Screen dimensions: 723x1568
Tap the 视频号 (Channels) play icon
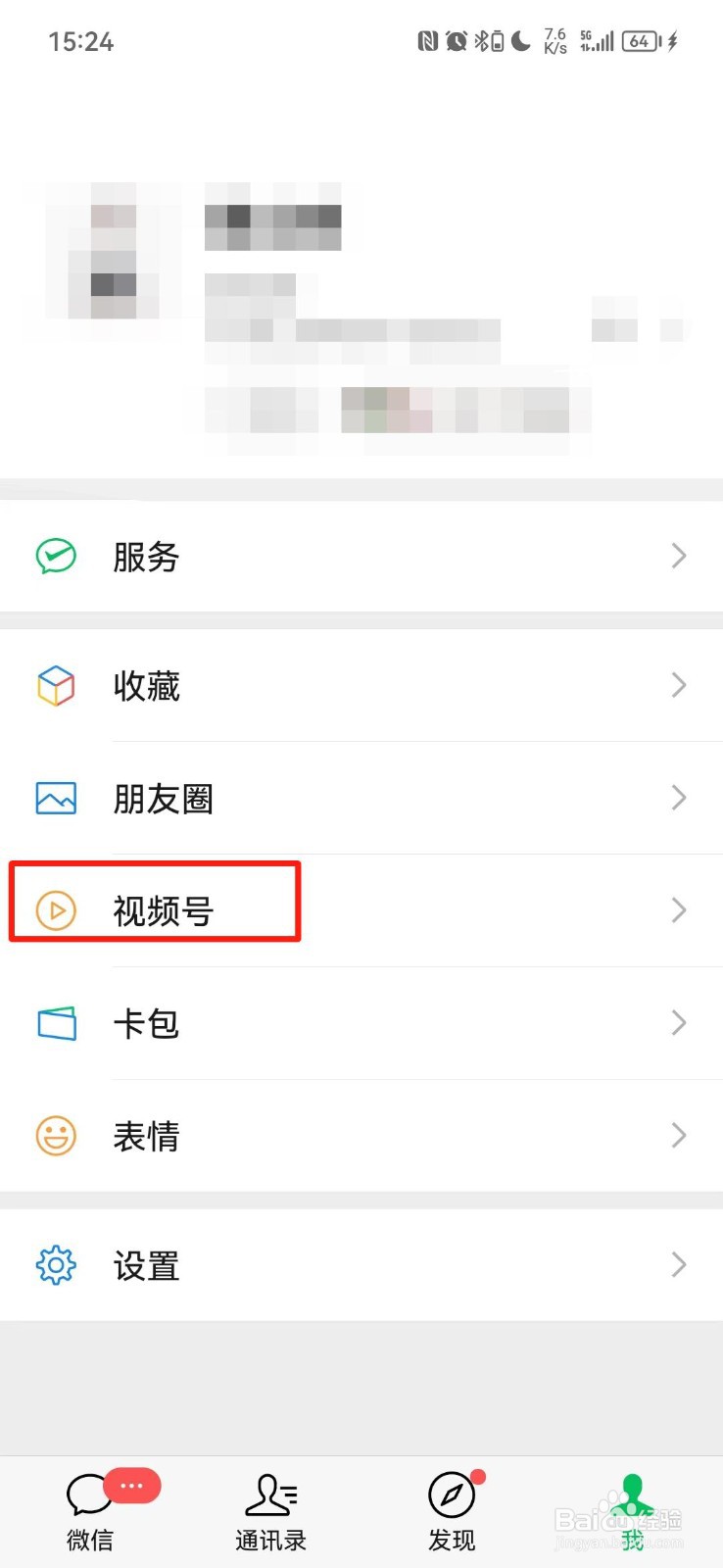55,910
